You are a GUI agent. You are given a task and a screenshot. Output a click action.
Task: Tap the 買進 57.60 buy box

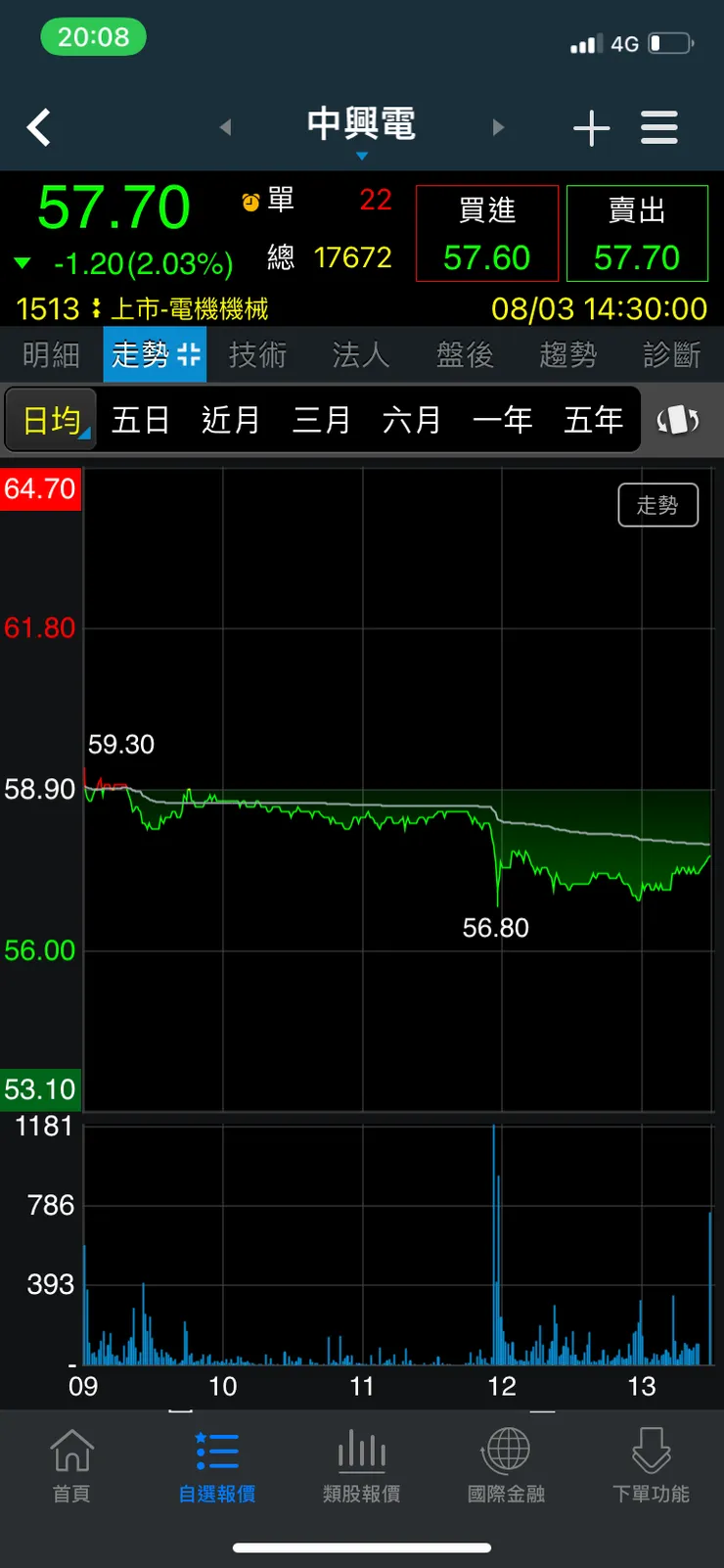tap(487, 234)
